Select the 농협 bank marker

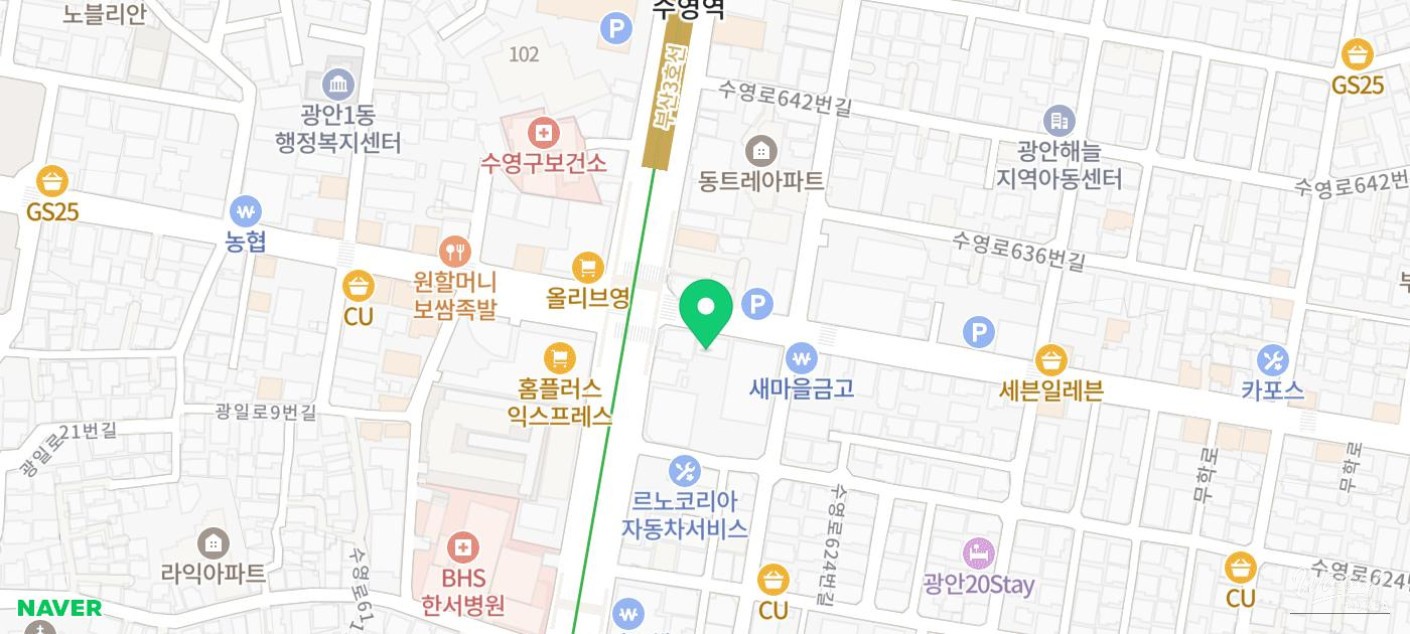pyautogui.click(x=245, y=212)
